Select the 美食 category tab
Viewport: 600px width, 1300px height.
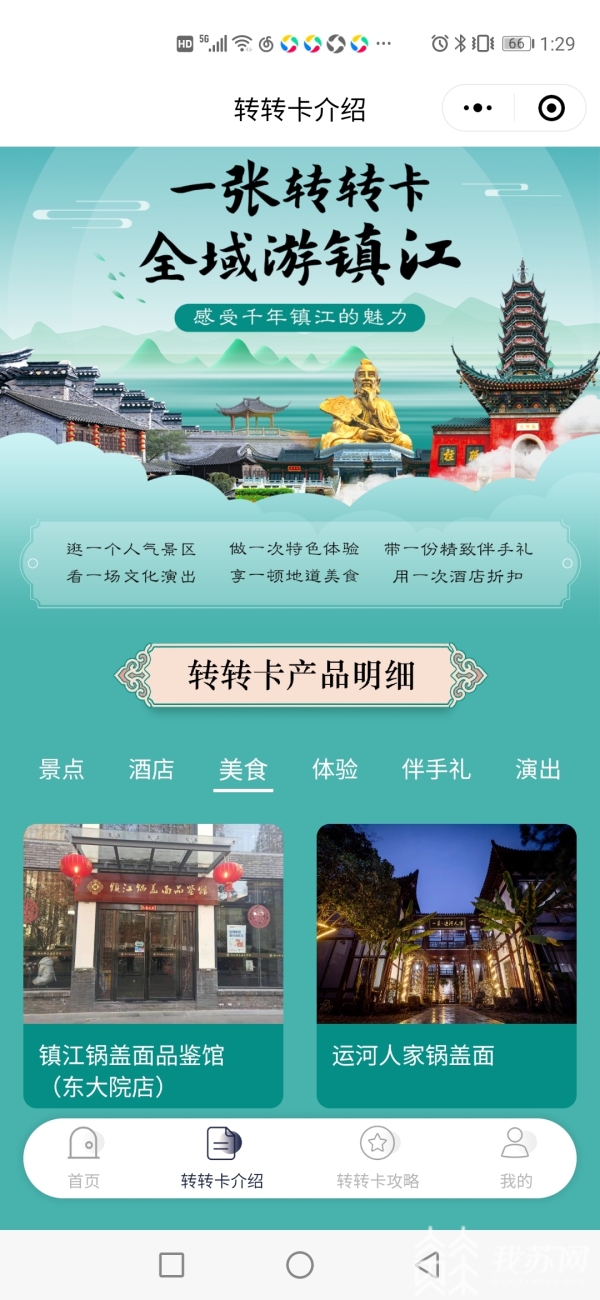(x=243, y=769)
